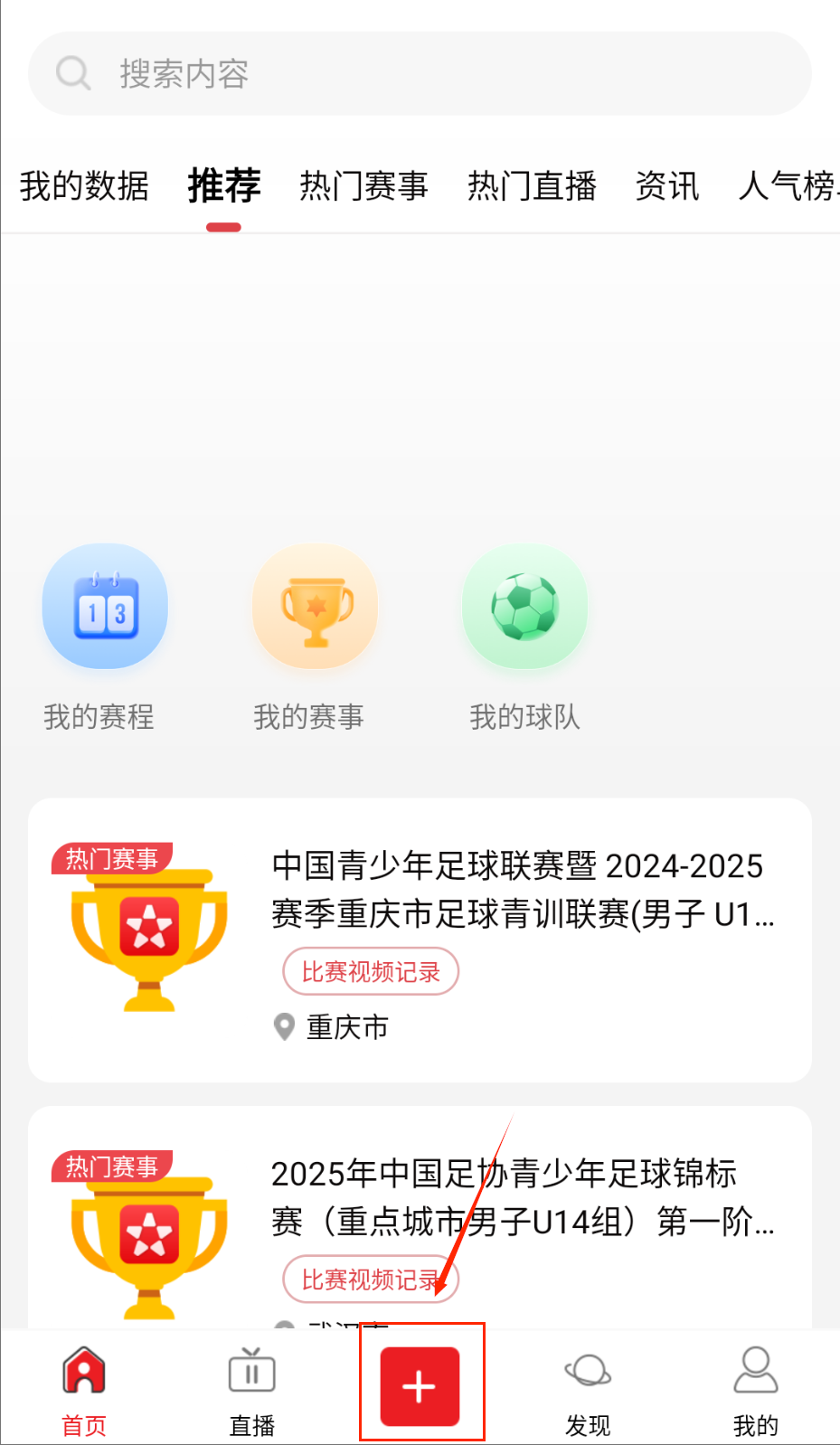Switch to the 直播 bottom tab

point(252,1388)
